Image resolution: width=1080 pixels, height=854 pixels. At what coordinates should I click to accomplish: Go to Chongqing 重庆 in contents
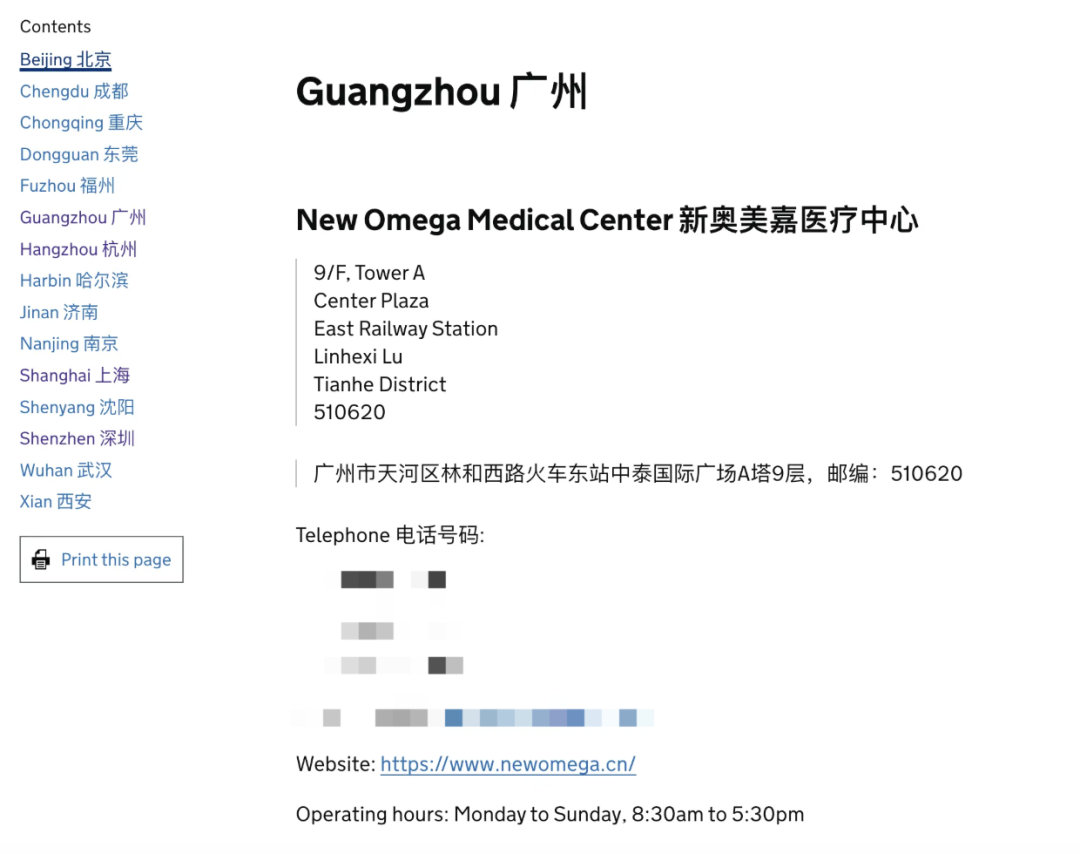[81, 123]
